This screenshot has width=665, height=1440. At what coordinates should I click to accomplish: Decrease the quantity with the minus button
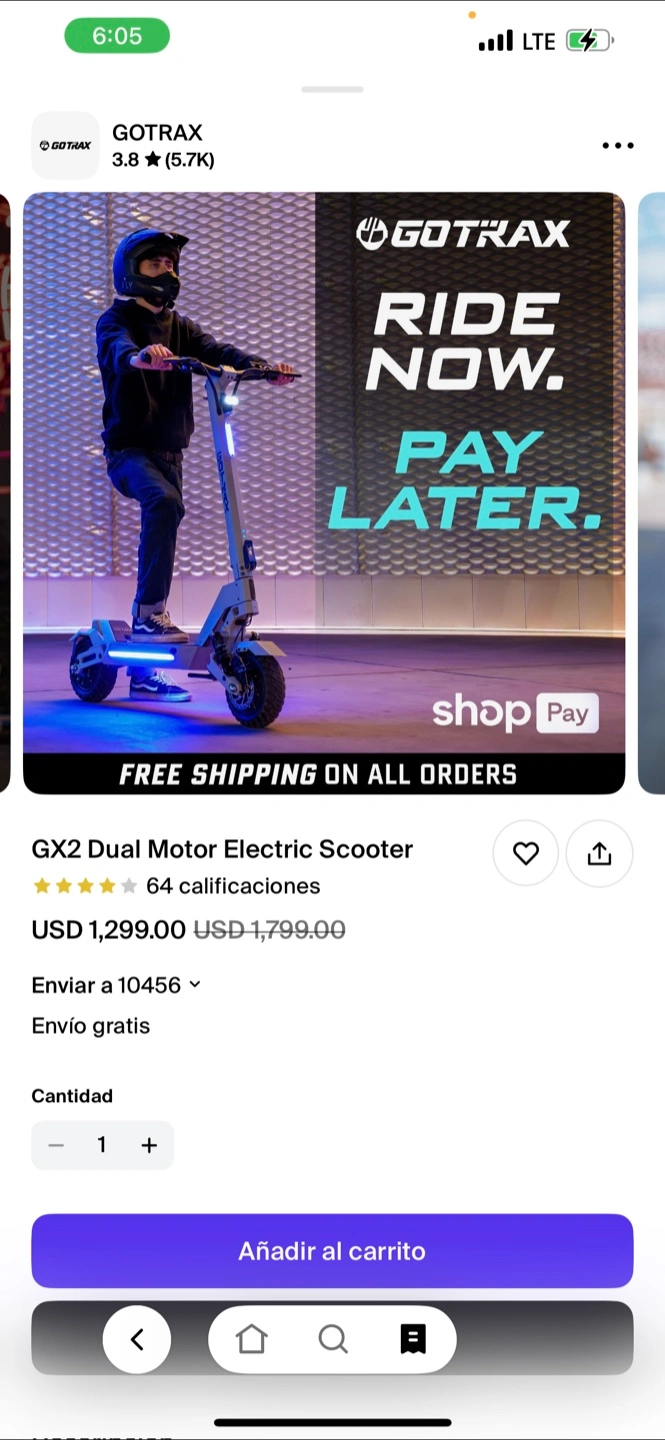pyautogui.click(x=56, y=1146)
